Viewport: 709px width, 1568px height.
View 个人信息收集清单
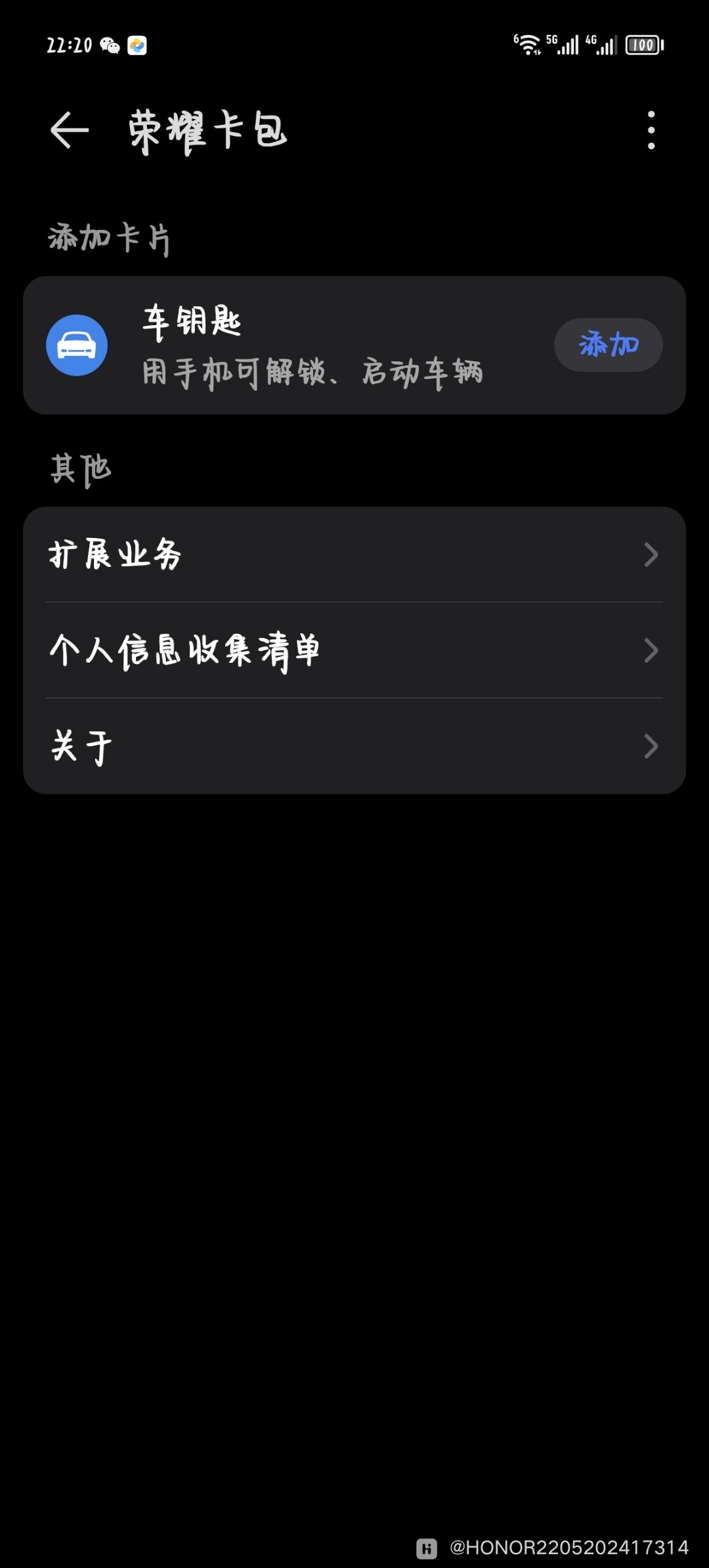pyautogui.click(x=354, y=650)
